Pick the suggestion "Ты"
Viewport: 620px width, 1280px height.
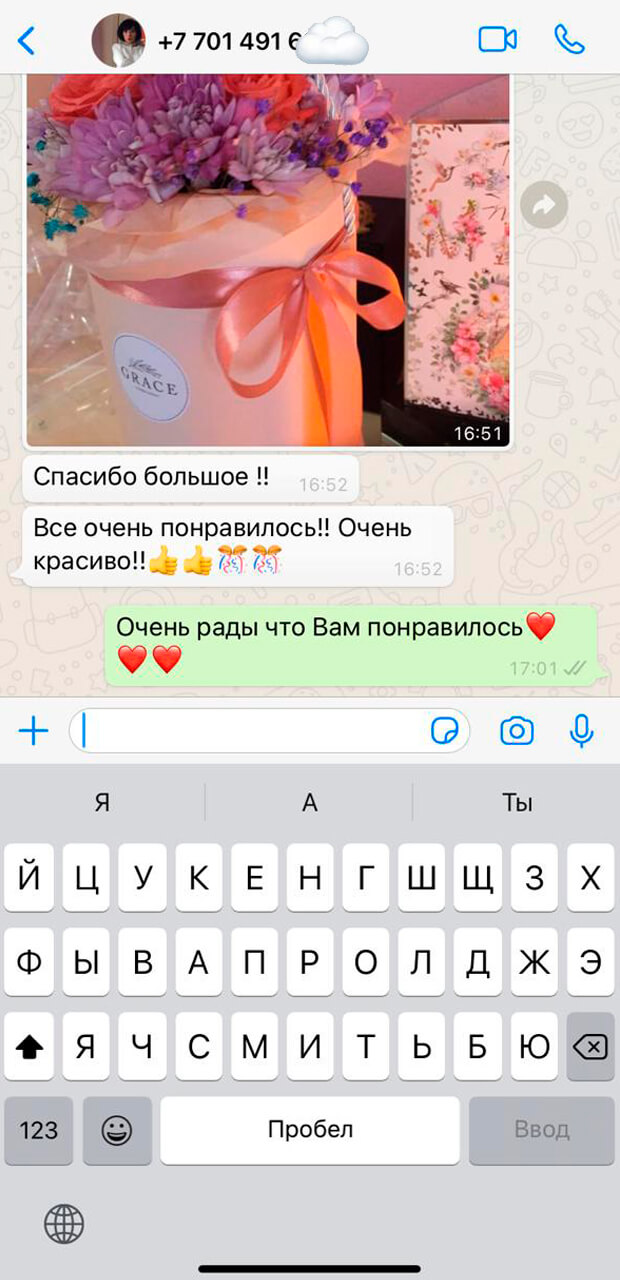point(517,802)
